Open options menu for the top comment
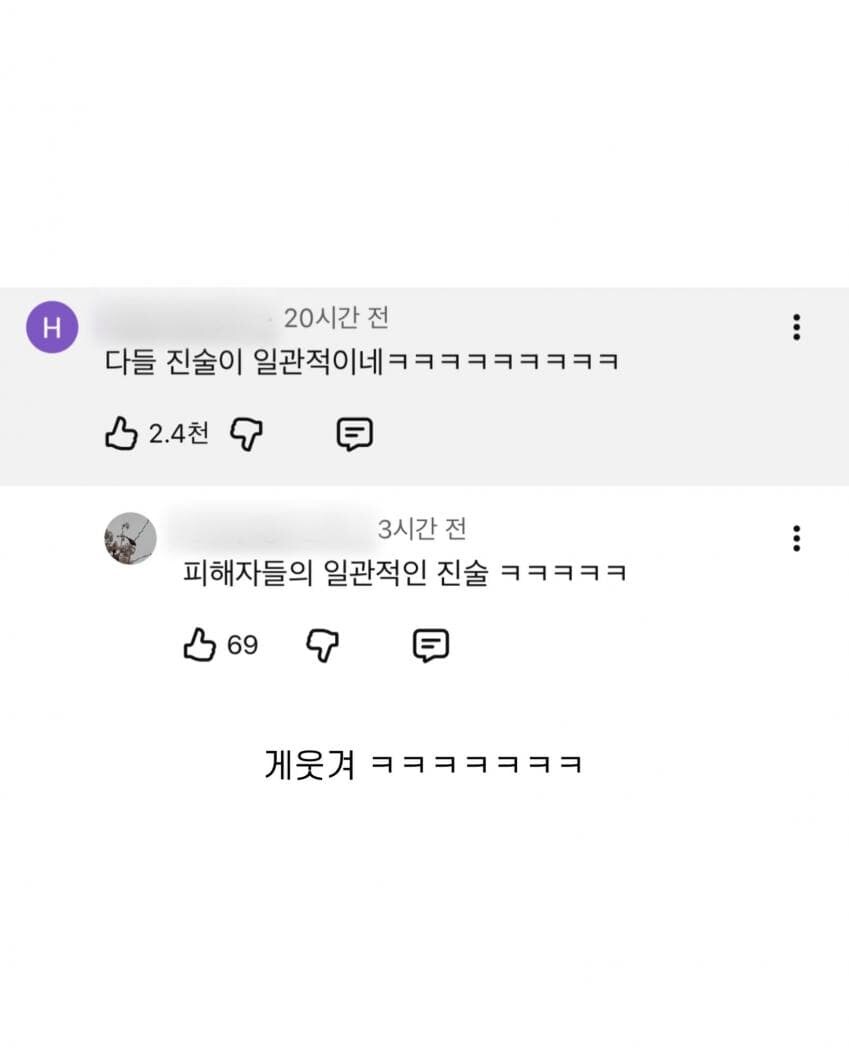The width and height of the screenshot is (849, 1063). pyautogui.click(x=796, y=325)
